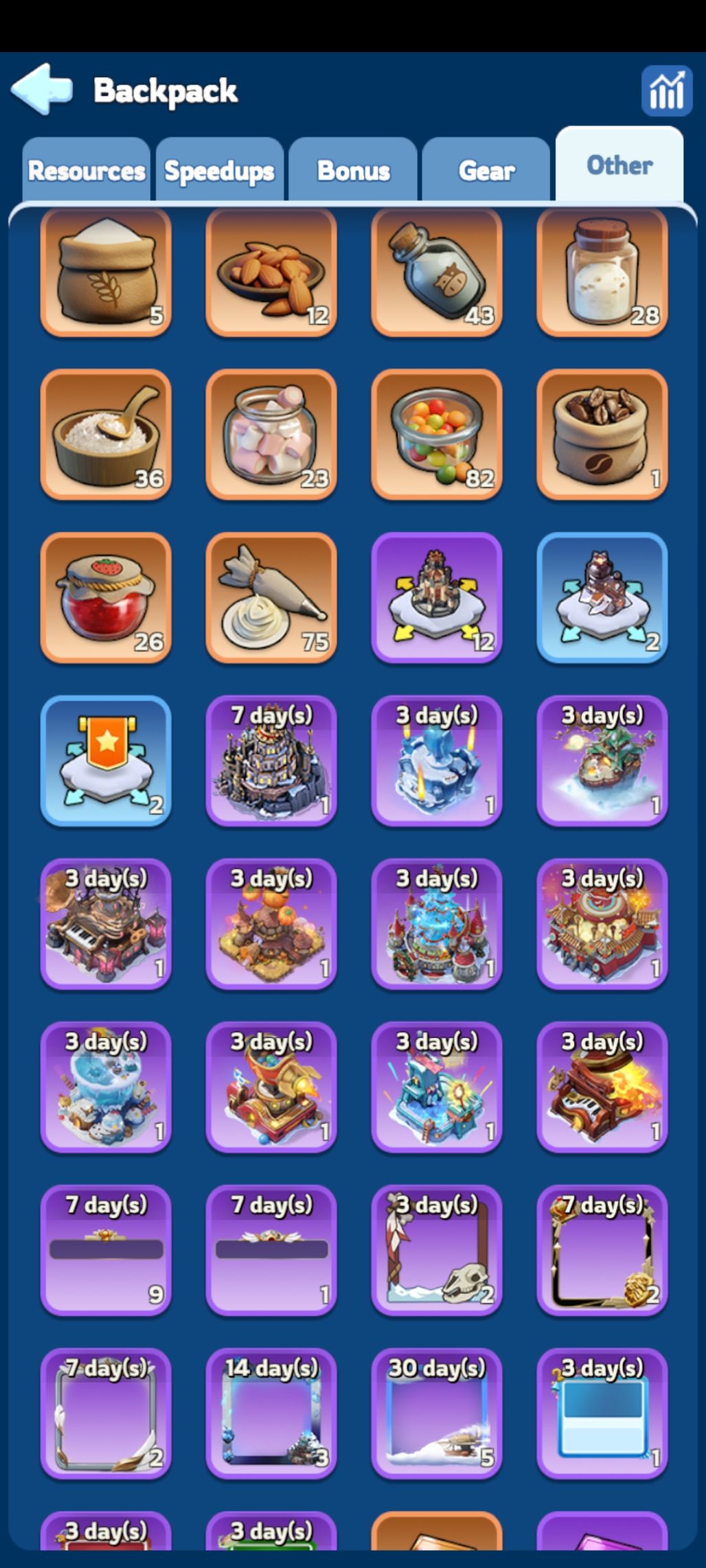Select the flour sack item
Screen dimensions: 706x1568
(x=106, y=272)
